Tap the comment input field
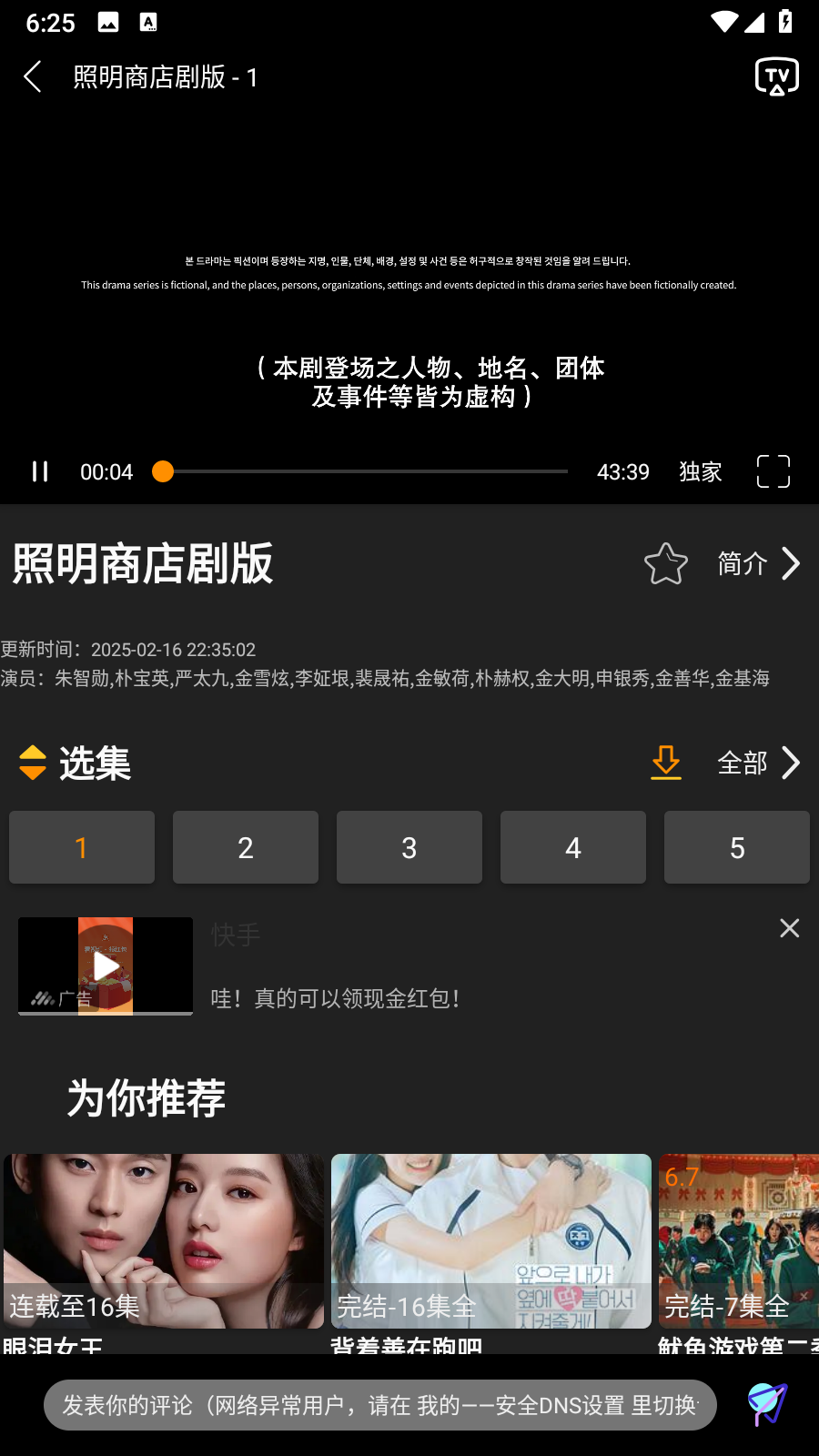Viewport: 819px width, 1456px height. [x=380, y=1405]
